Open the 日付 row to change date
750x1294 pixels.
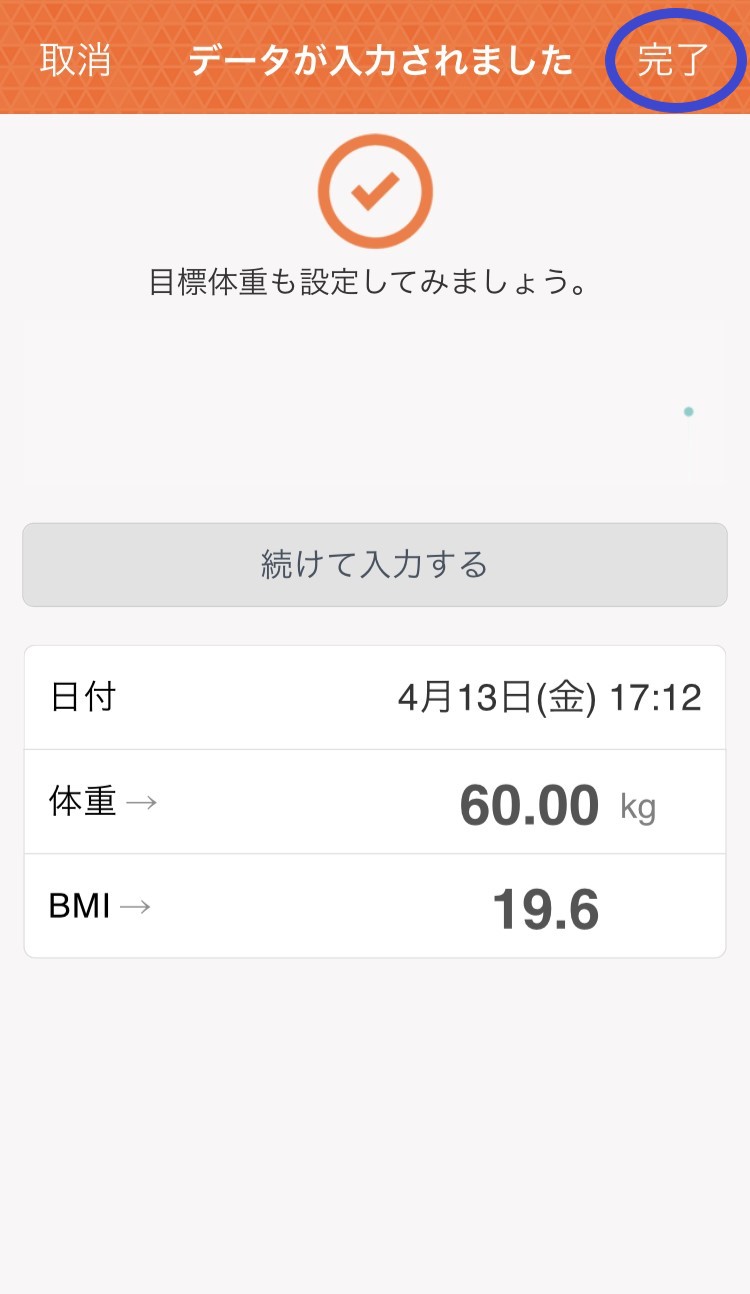point(375,697)
